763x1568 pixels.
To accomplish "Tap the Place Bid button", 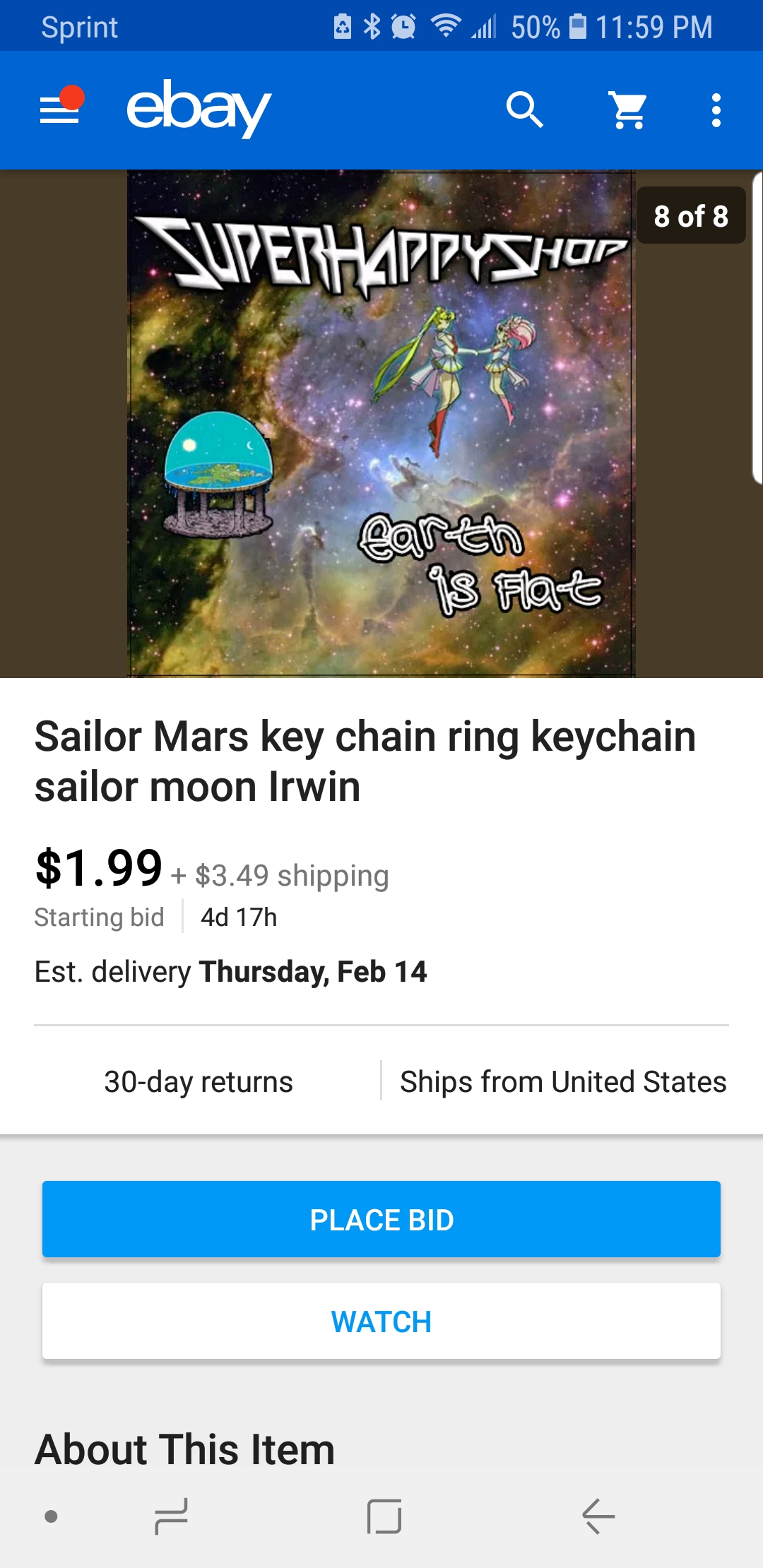I will [381, 1219].
